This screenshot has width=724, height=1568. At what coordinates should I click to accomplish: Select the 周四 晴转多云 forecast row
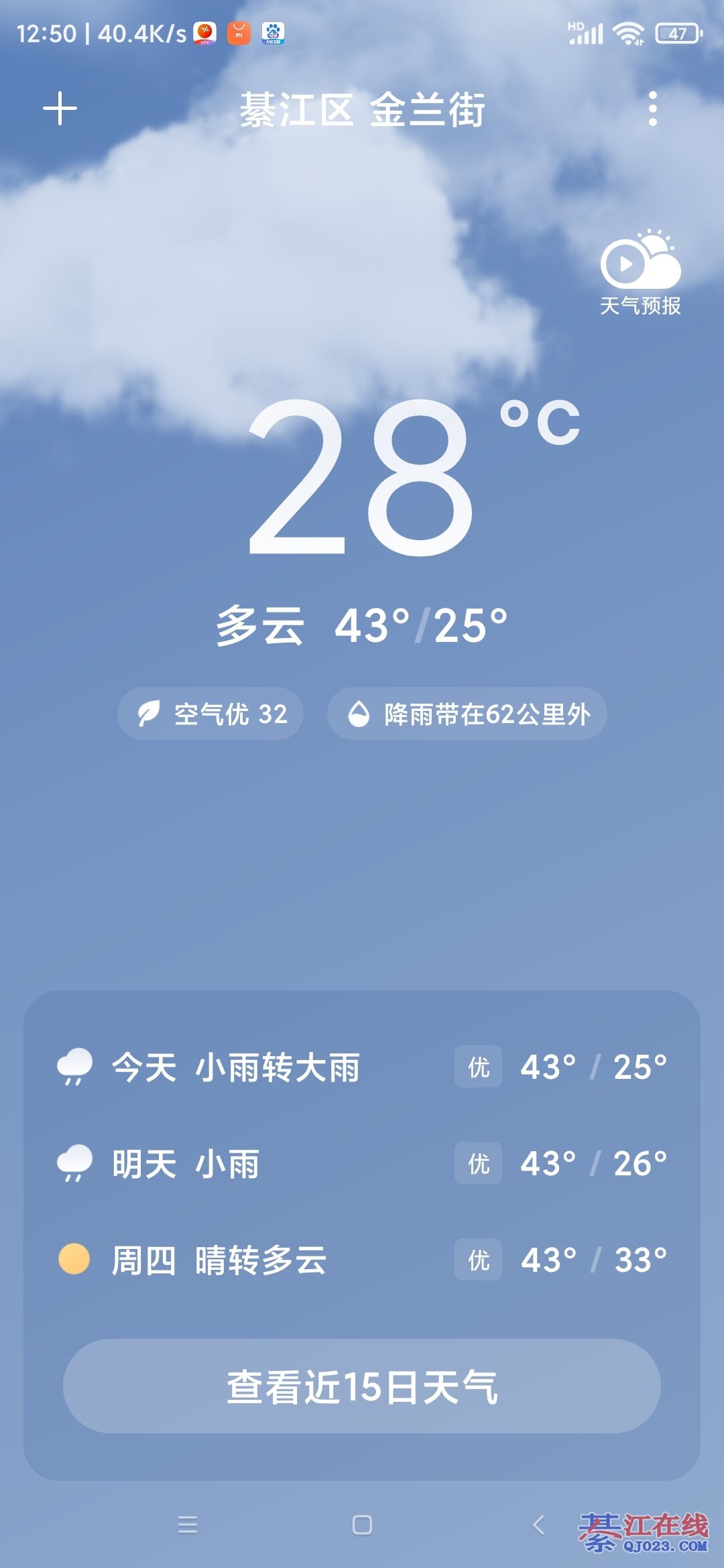(362, 1260)
